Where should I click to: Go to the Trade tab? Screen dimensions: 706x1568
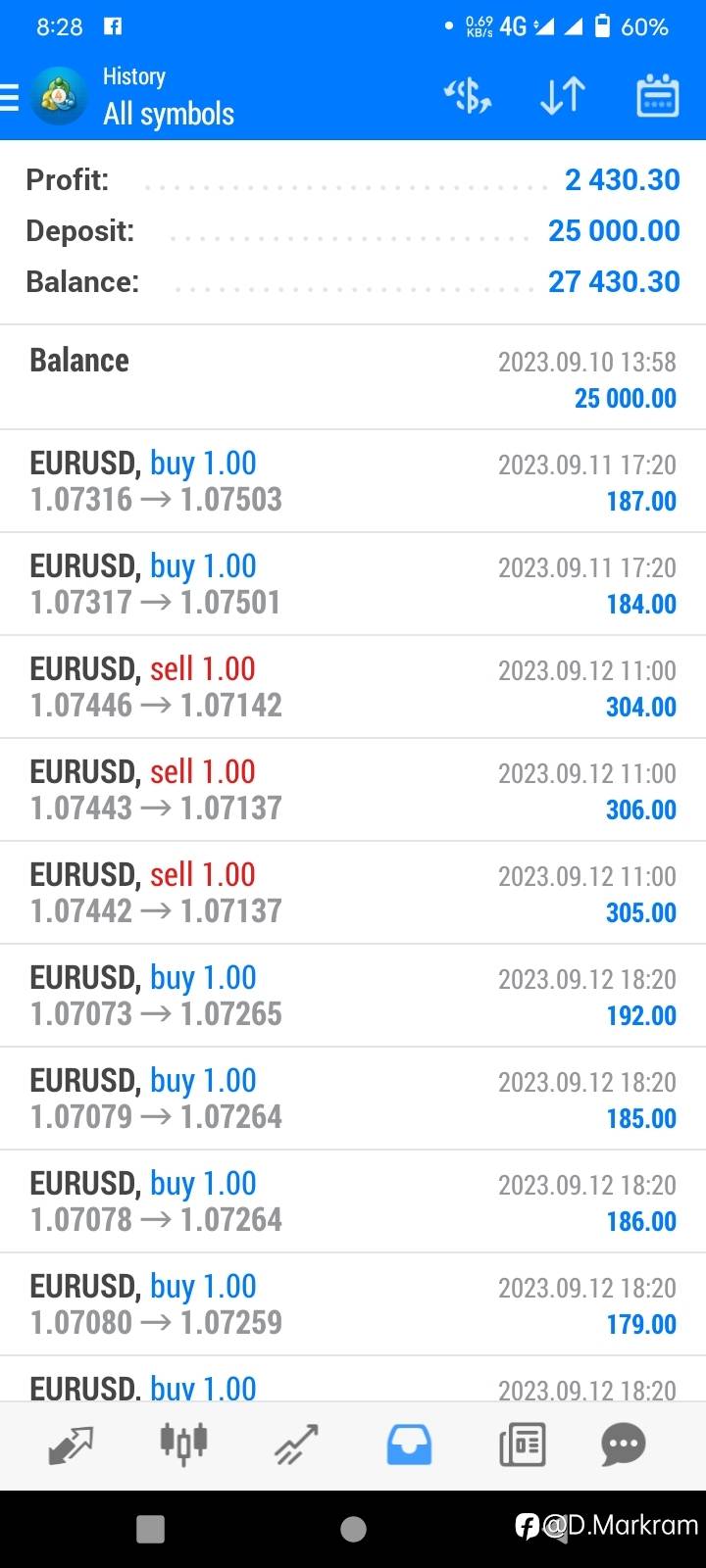coord(296,1445)
